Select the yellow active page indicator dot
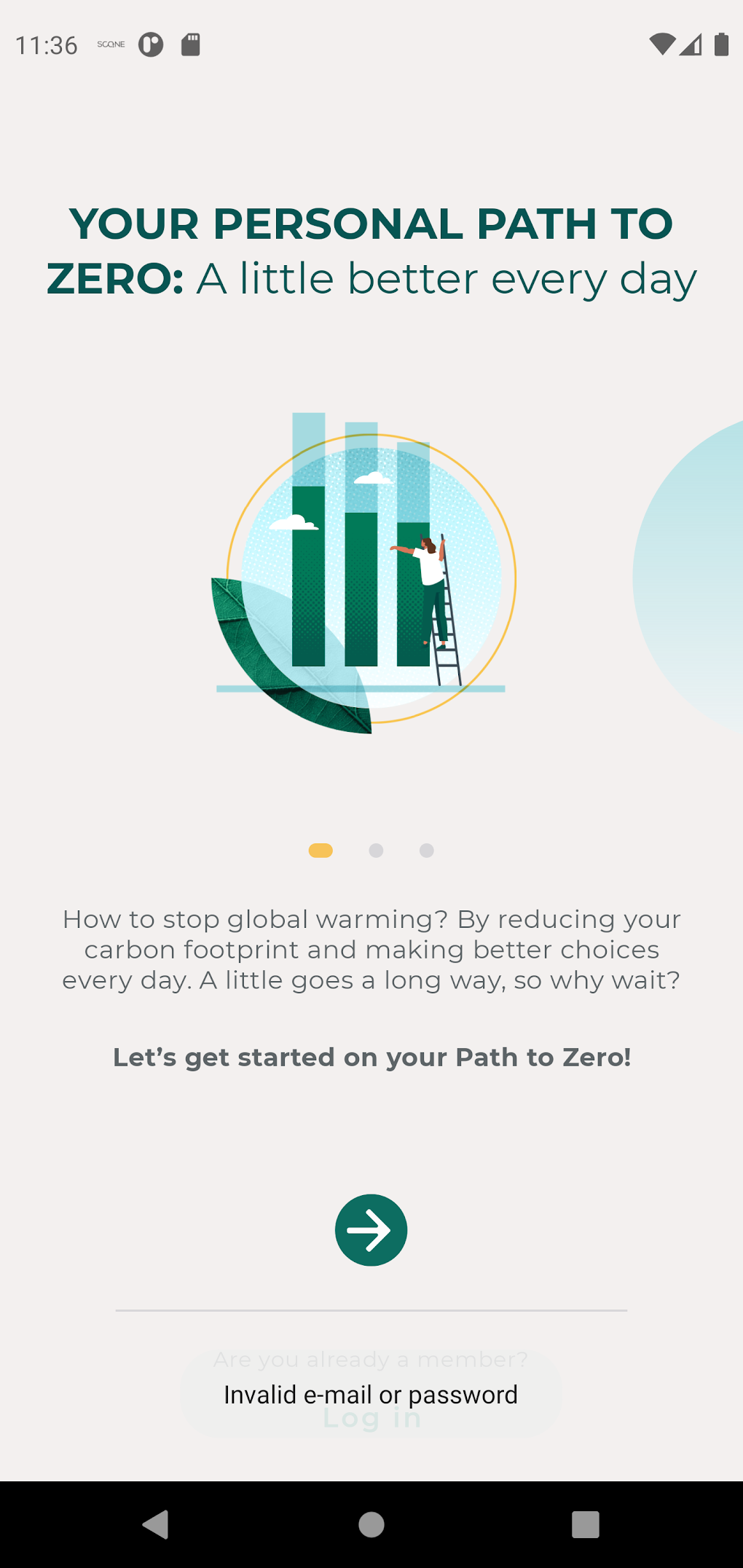This screenshot has width=743, height=1568. 320,850
